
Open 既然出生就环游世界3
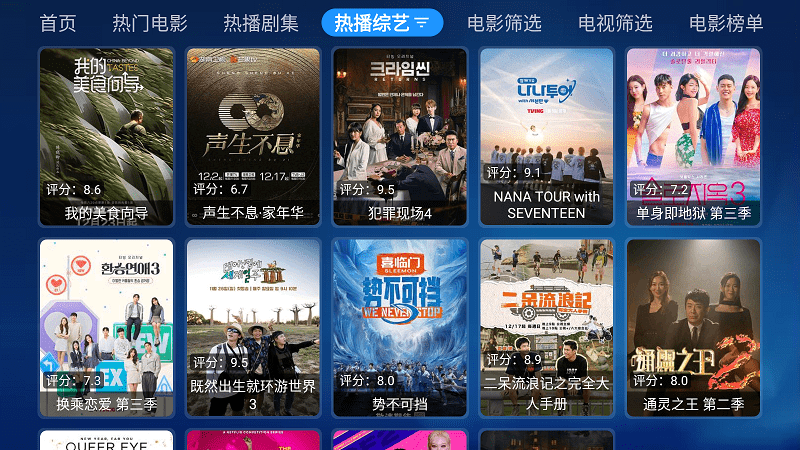[x=253, y=328]
